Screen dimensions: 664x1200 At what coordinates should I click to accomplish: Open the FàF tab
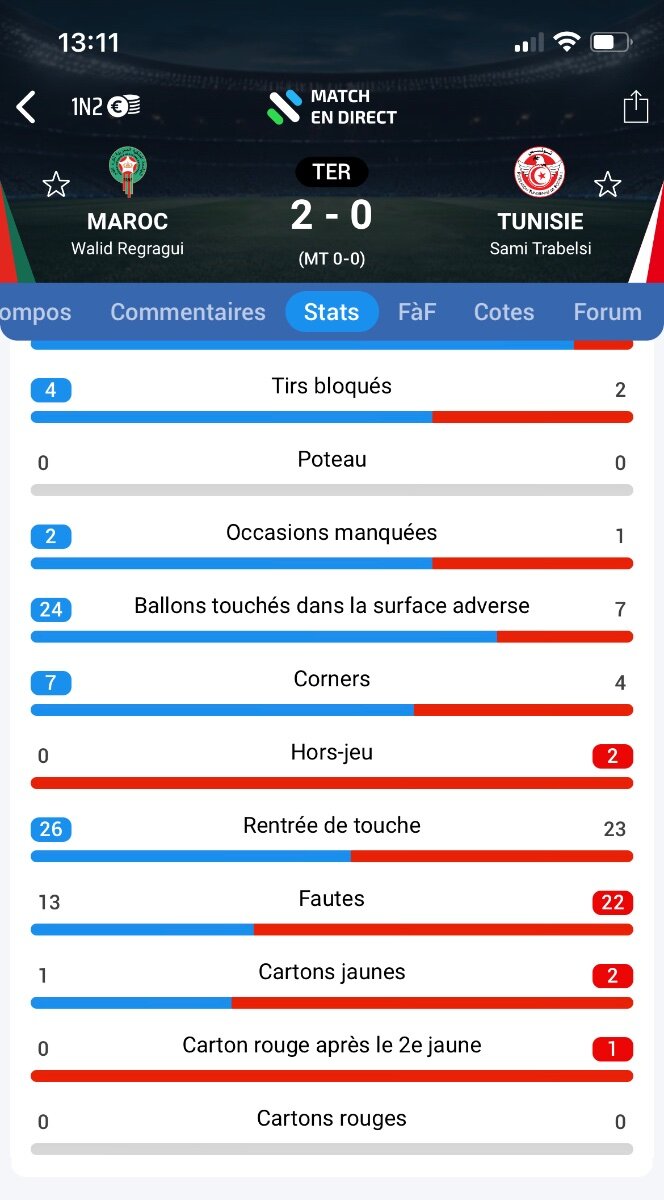click(x=417, y=312)
